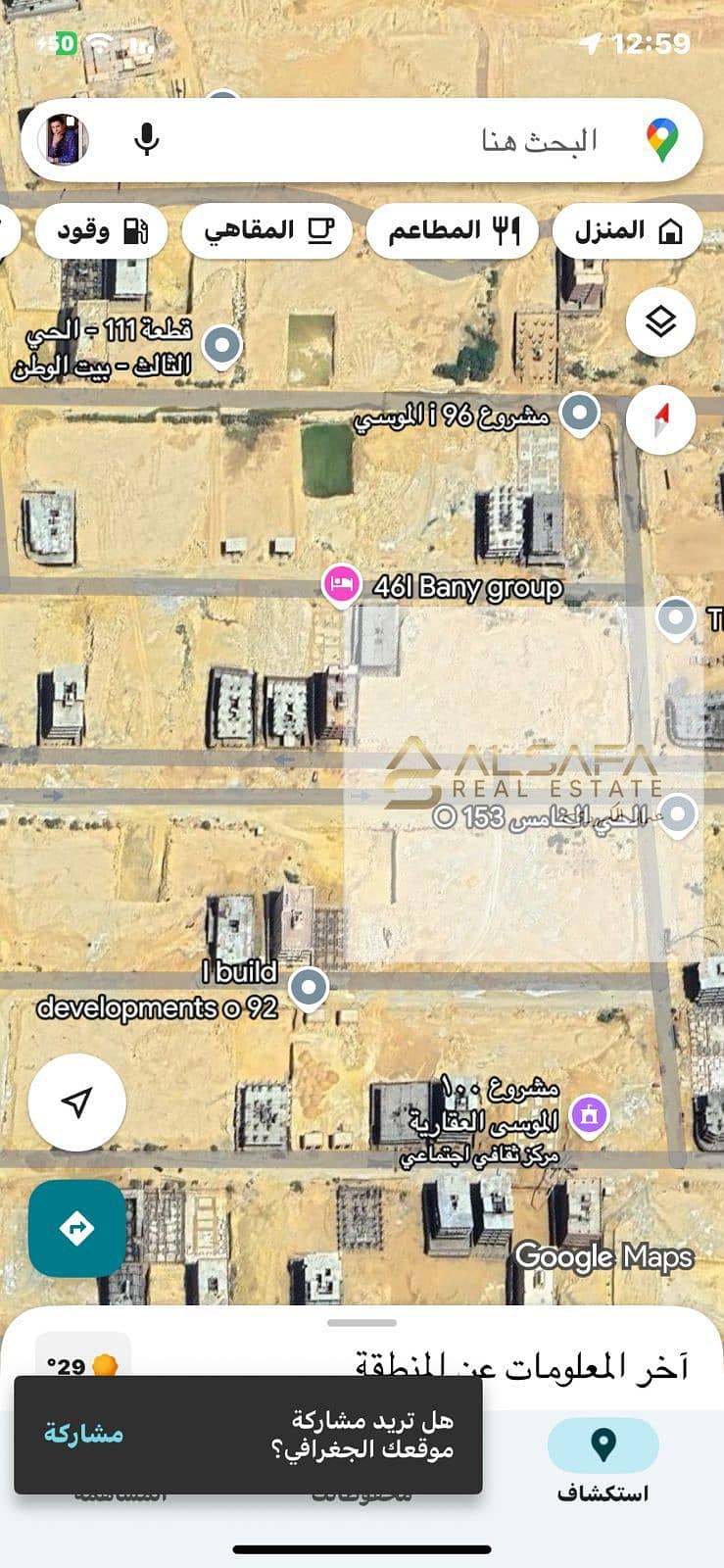Select the Restaurants (المطاعم) chip
This screenshot has width=724, height=1568.
point(452,231)
